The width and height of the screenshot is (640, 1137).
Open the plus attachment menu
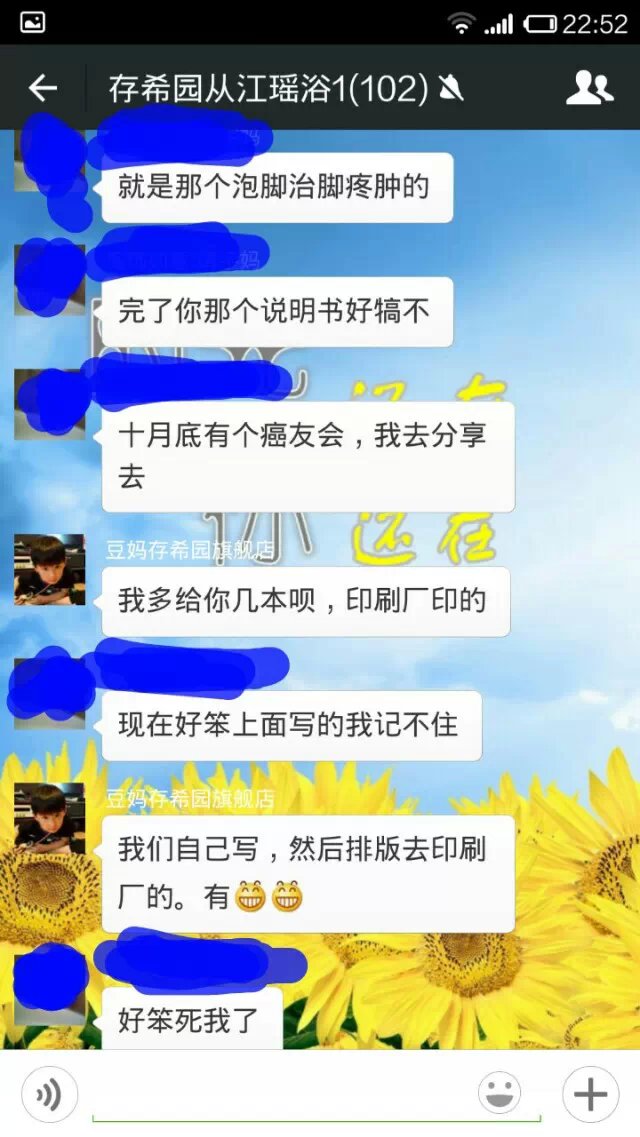pos(589,1095)
